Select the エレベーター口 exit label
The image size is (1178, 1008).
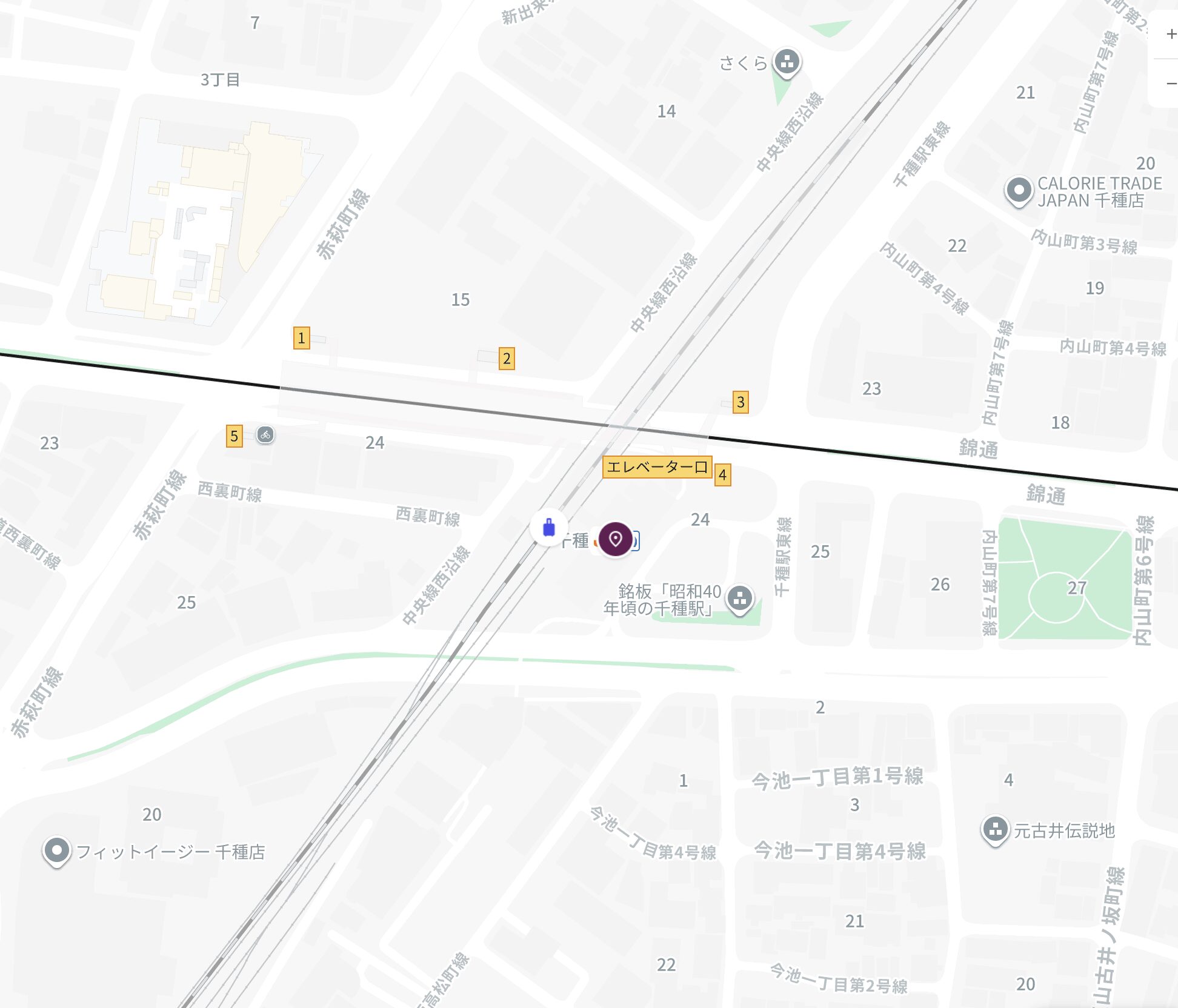[x=657, y=467]
